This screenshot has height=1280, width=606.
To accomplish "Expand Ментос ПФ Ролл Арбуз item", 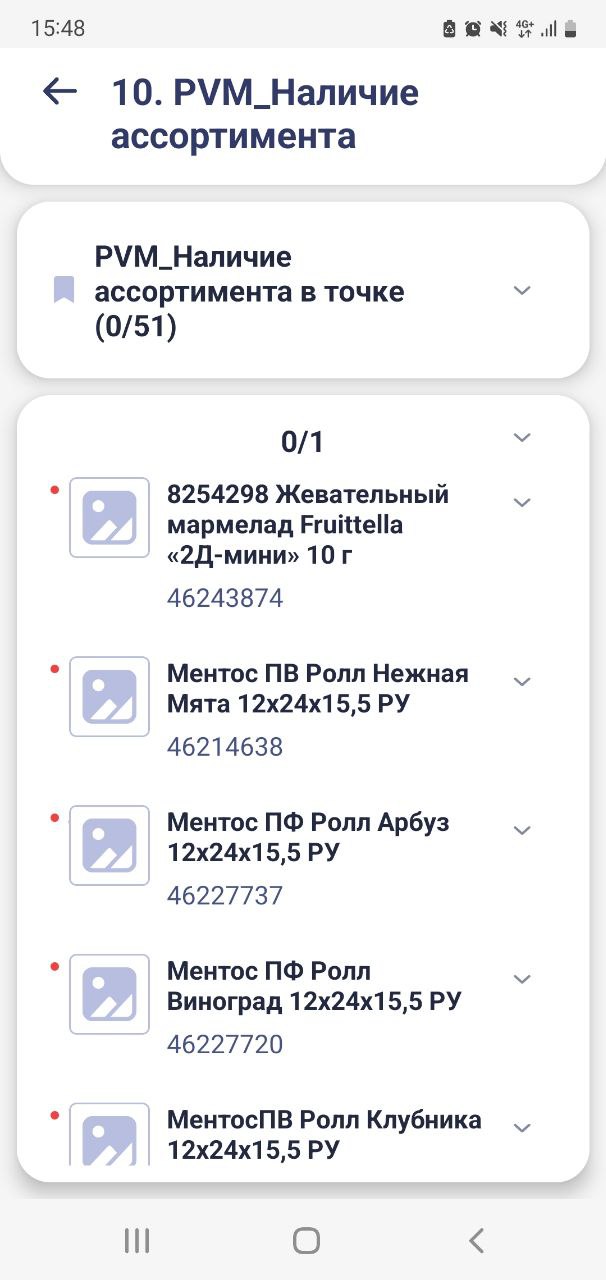I will tap(521, 830).
